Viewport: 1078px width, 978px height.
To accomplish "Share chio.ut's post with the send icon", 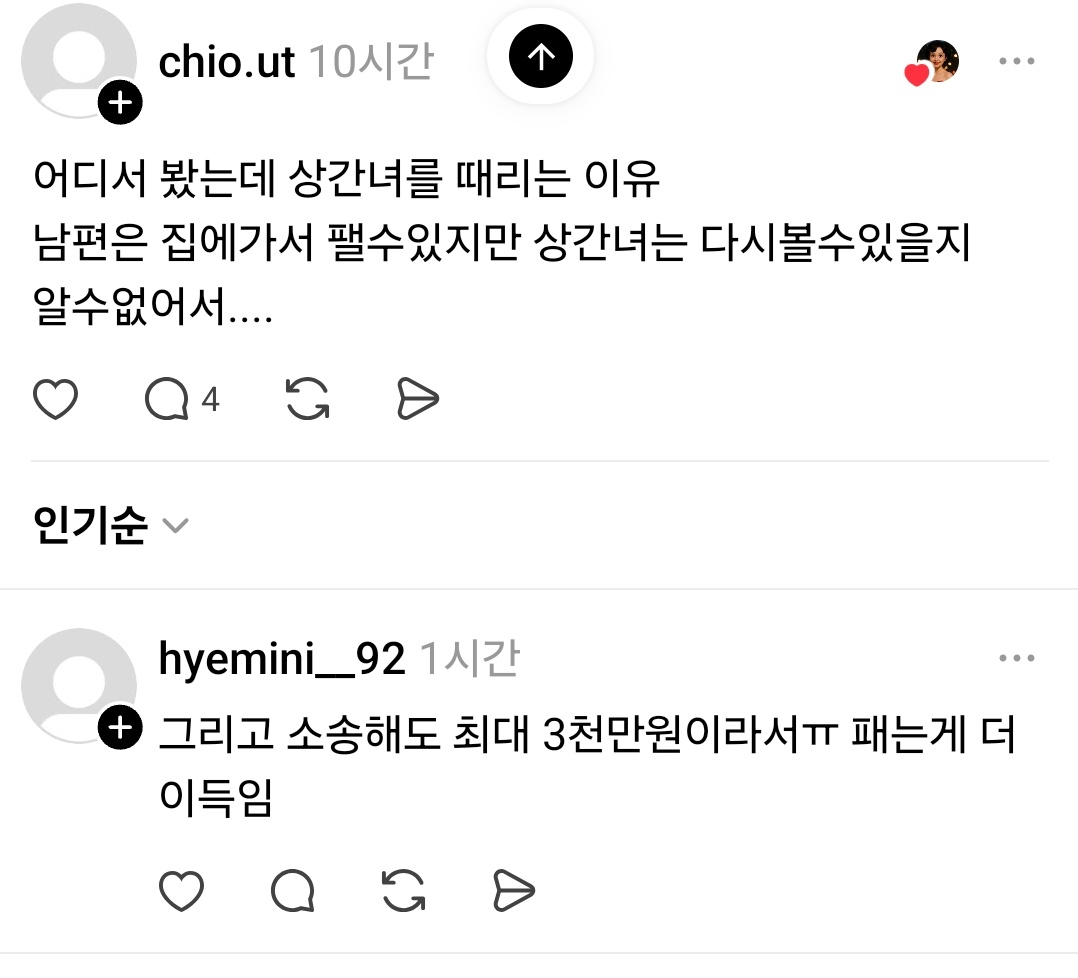I will click(417, 400).
